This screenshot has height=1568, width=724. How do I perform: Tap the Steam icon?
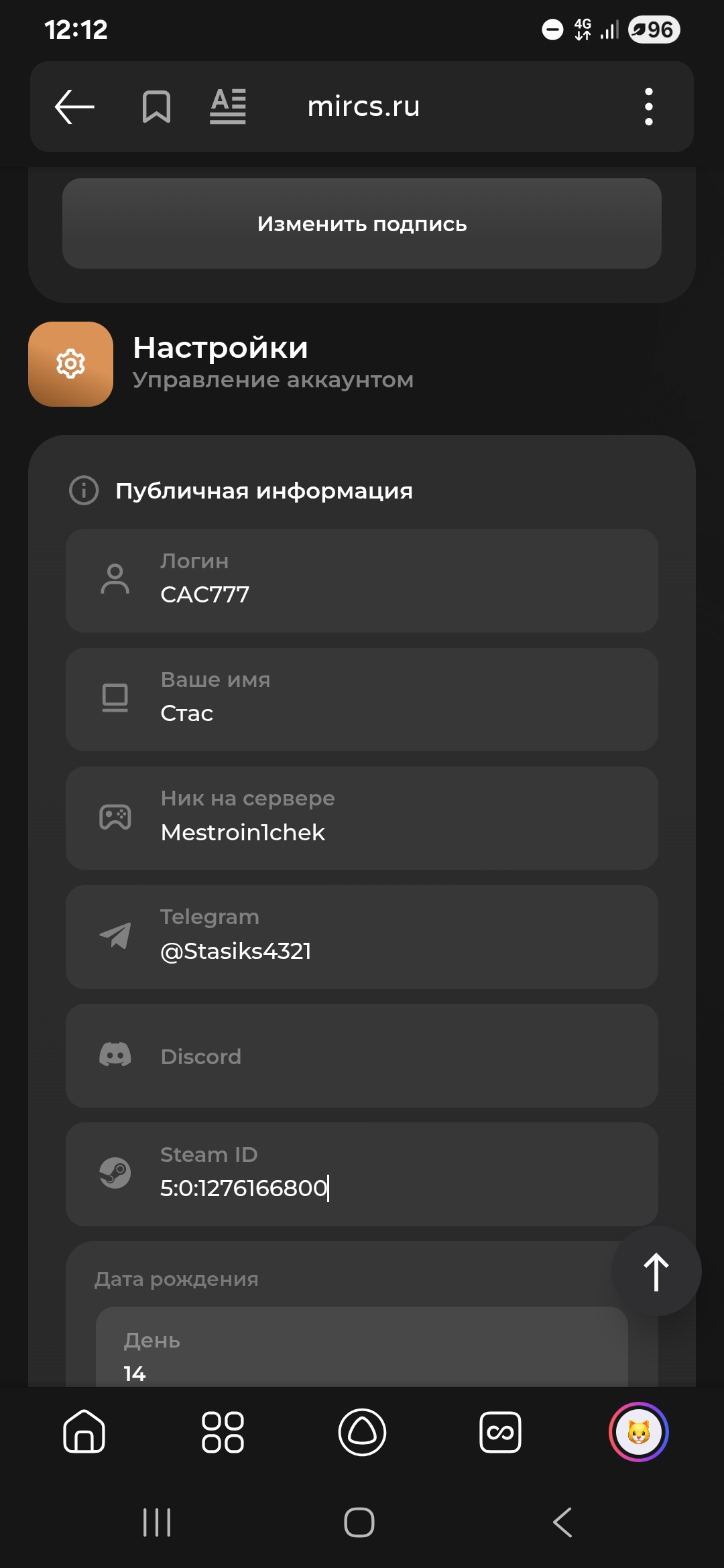coord(115,1171)
